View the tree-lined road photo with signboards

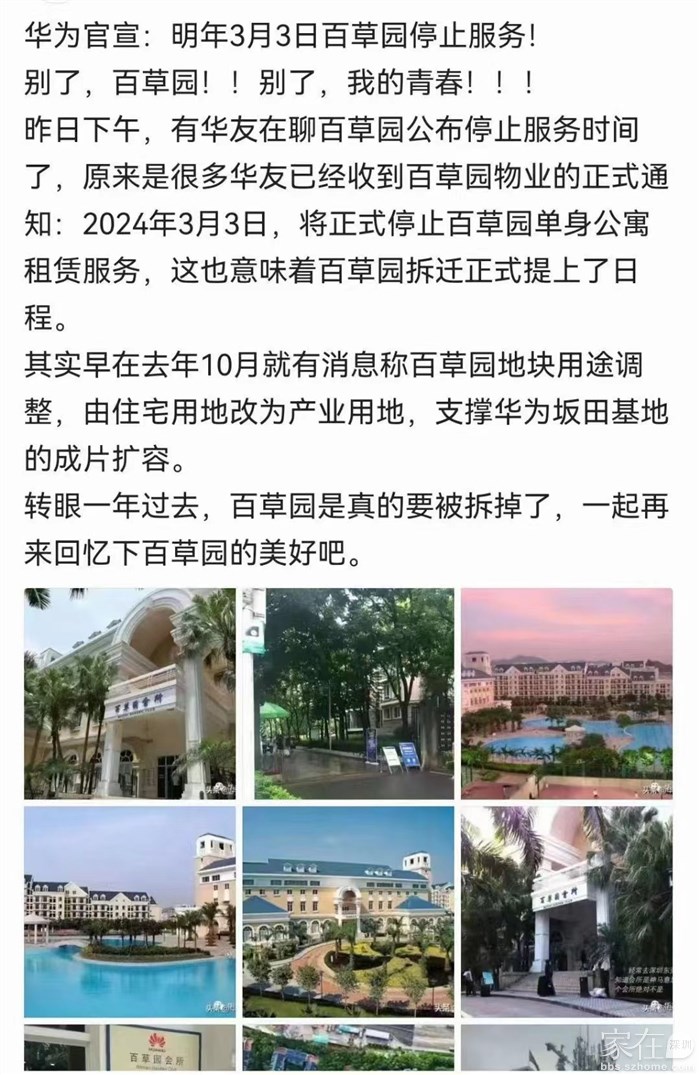(348, 693)
